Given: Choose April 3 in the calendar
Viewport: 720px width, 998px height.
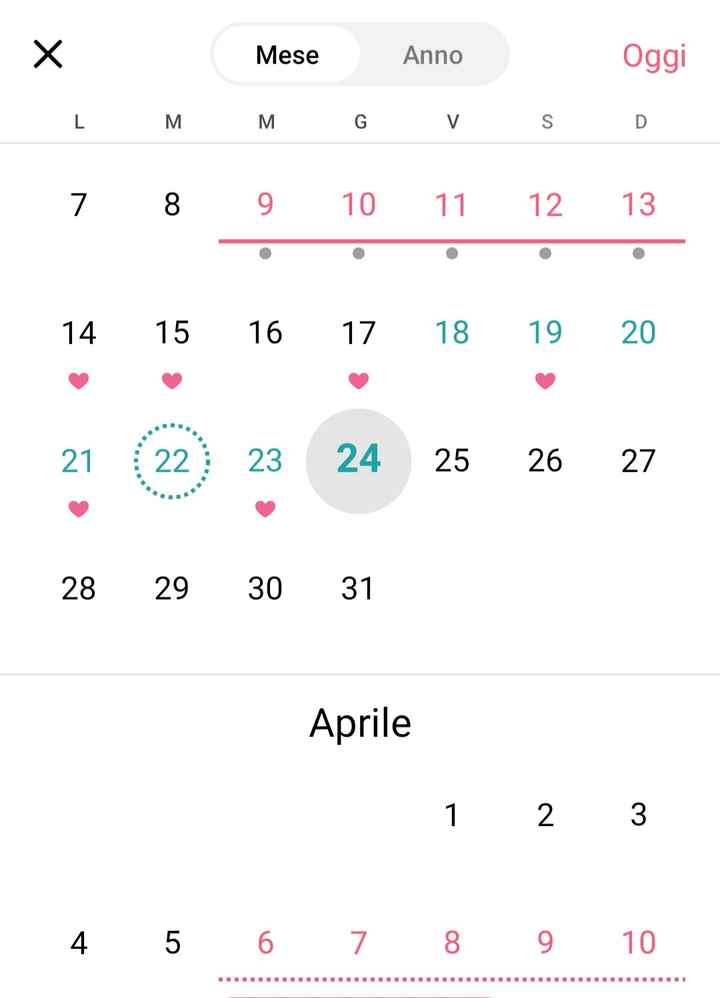Looking at the screenshot, I should [x=638, y=815].
